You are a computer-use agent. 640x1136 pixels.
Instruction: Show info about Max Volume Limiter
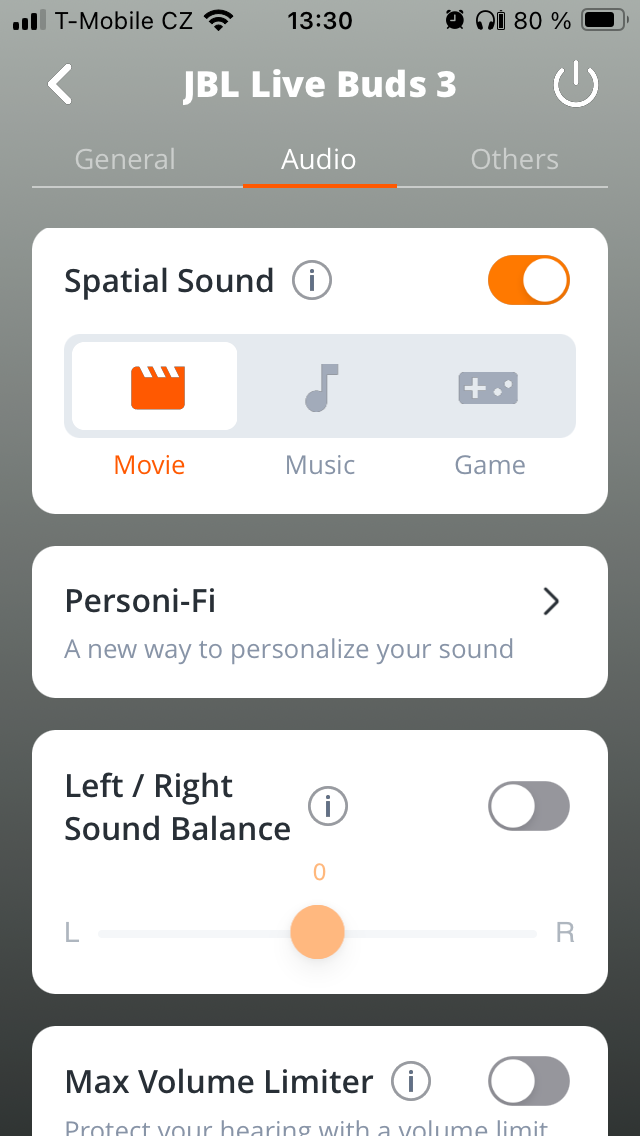click(410, 1081)
